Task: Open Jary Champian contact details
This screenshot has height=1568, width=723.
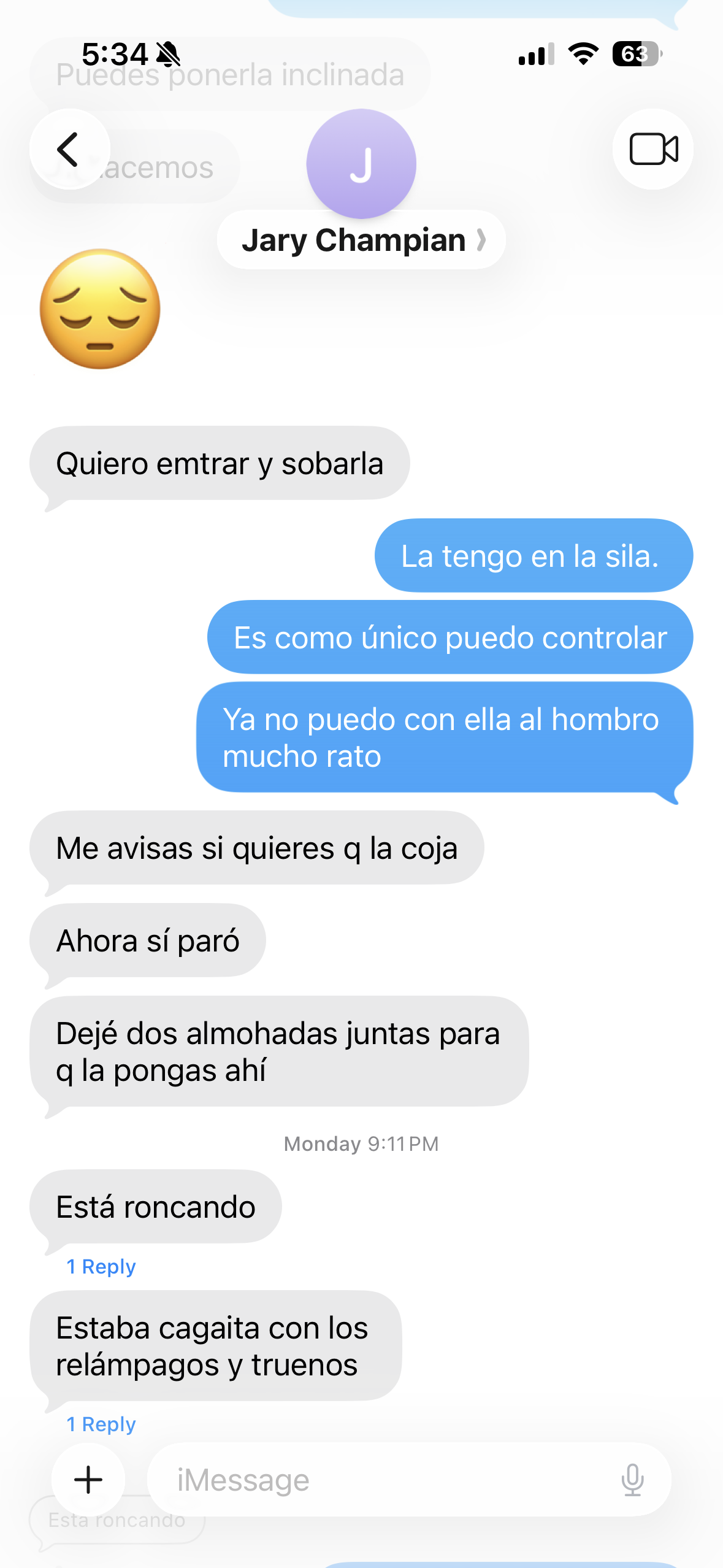Action: (x=361, y=240)
